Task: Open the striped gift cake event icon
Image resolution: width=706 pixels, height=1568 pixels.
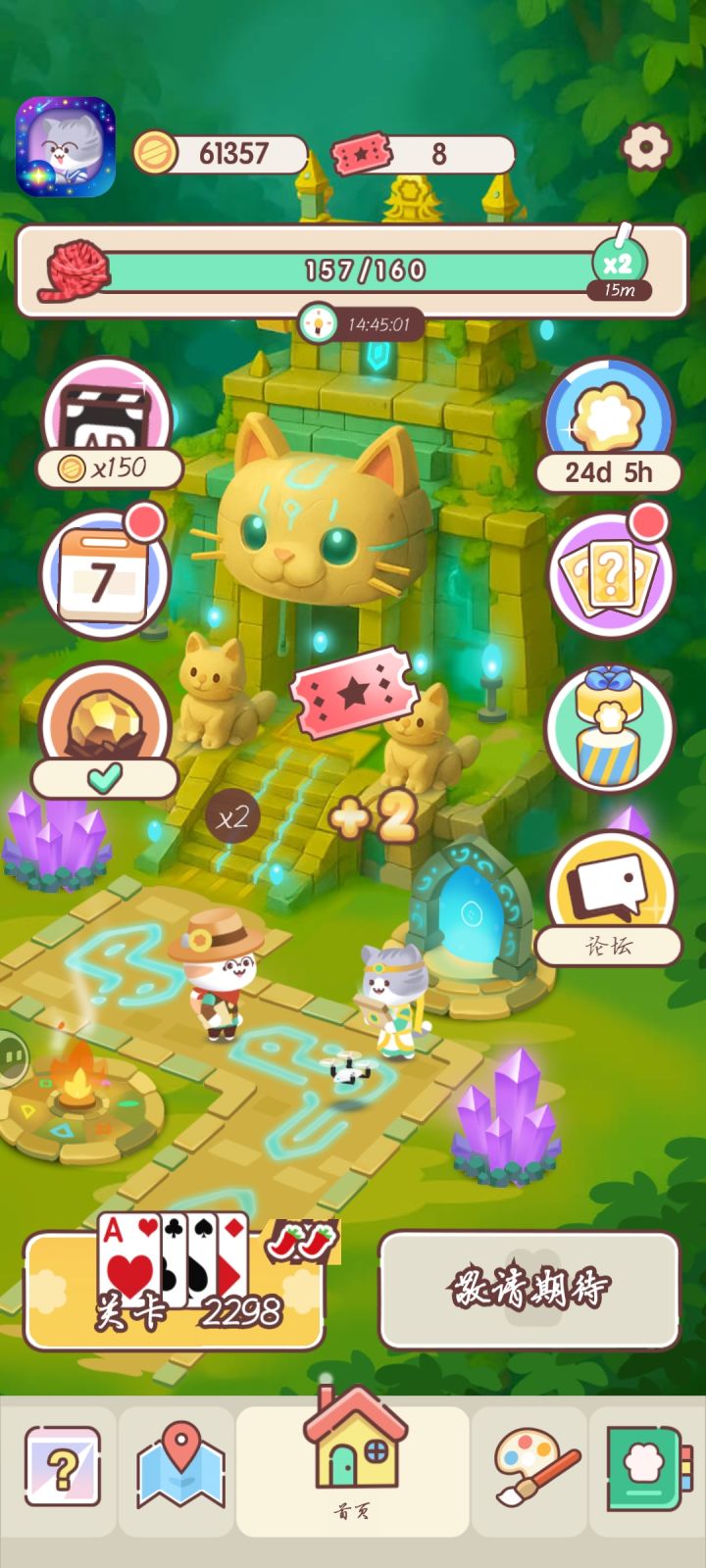Action: pyautogui.click(x=610, y=725)
